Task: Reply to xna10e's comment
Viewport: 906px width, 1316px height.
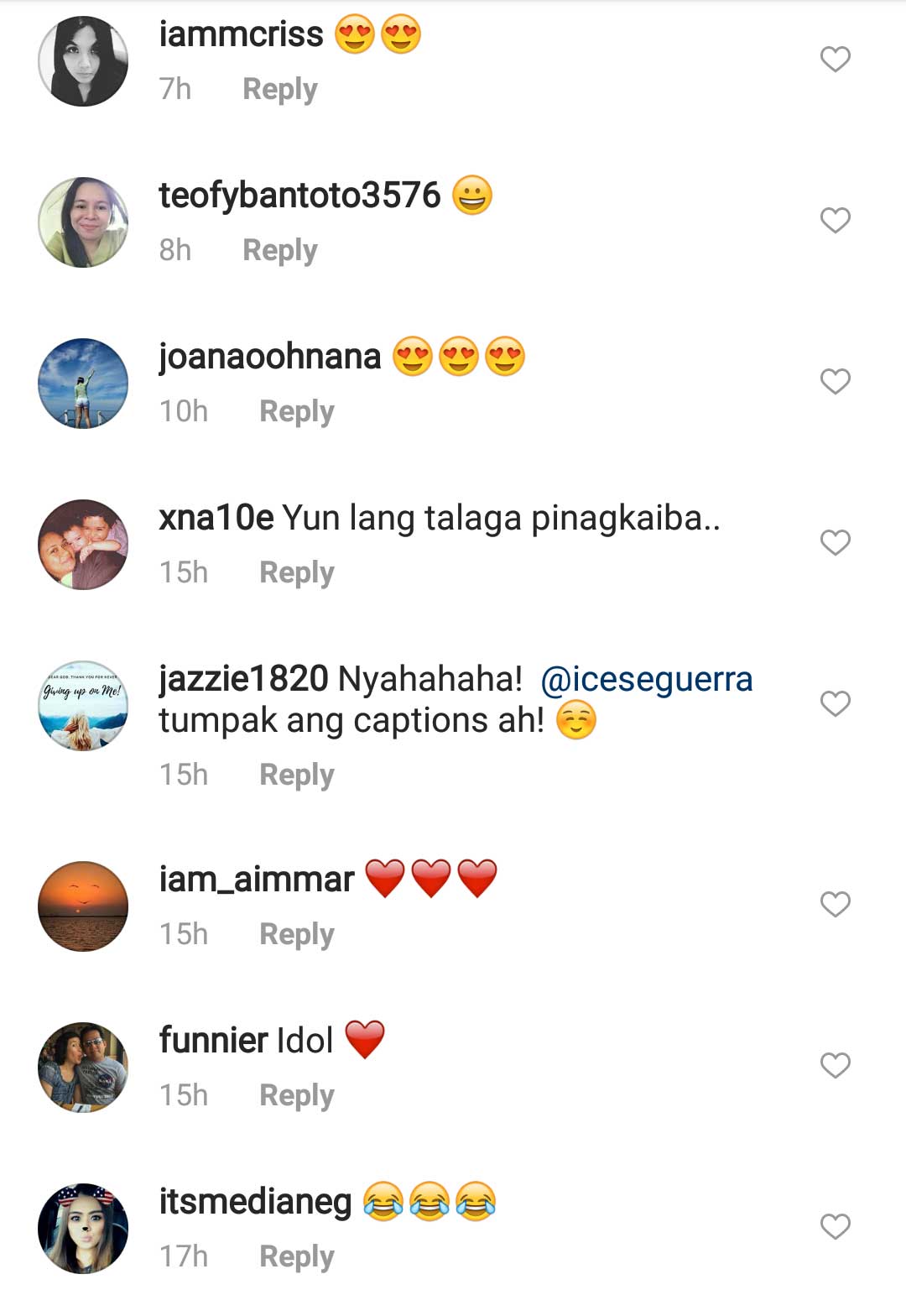Action: point(296,572)
